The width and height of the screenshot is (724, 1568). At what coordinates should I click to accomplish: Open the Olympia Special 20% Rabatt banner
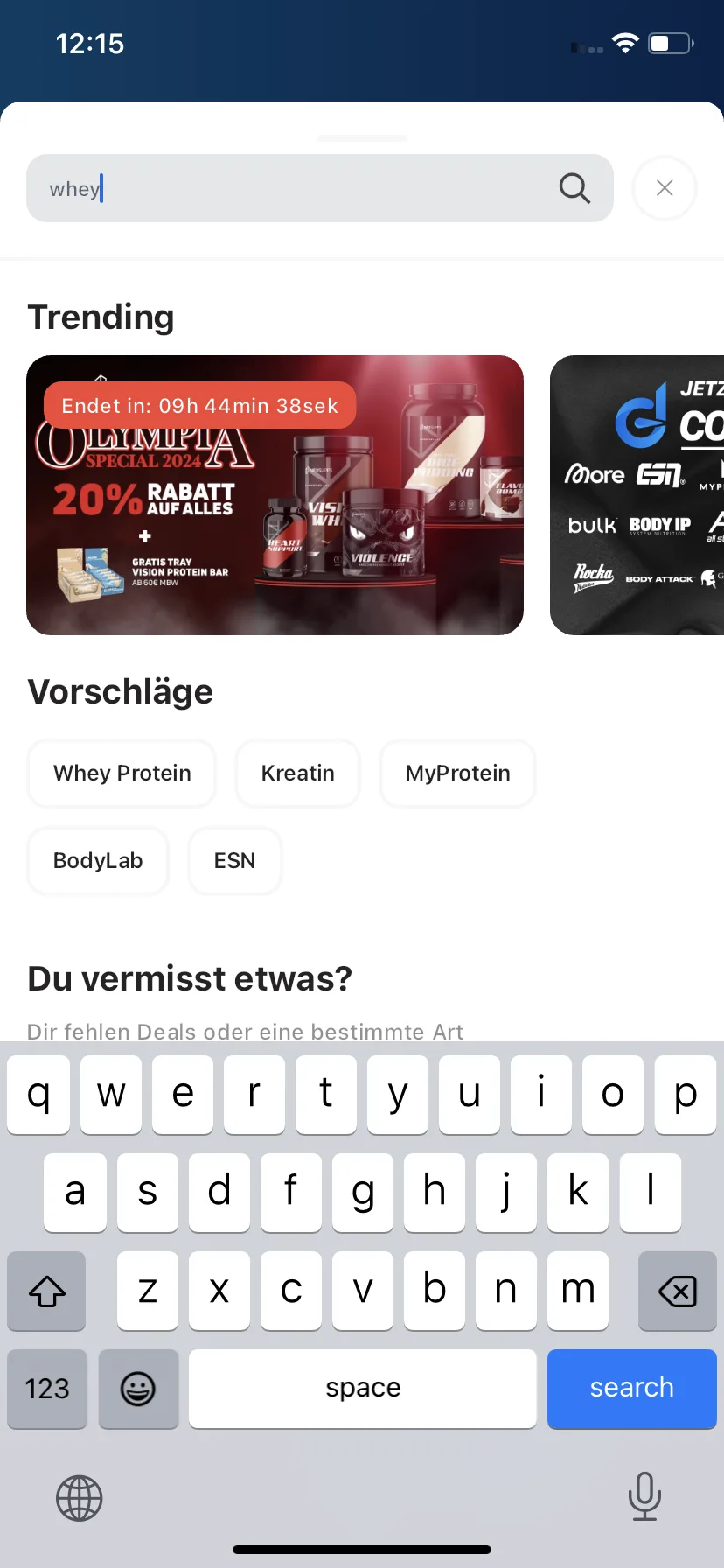point(275,495)
